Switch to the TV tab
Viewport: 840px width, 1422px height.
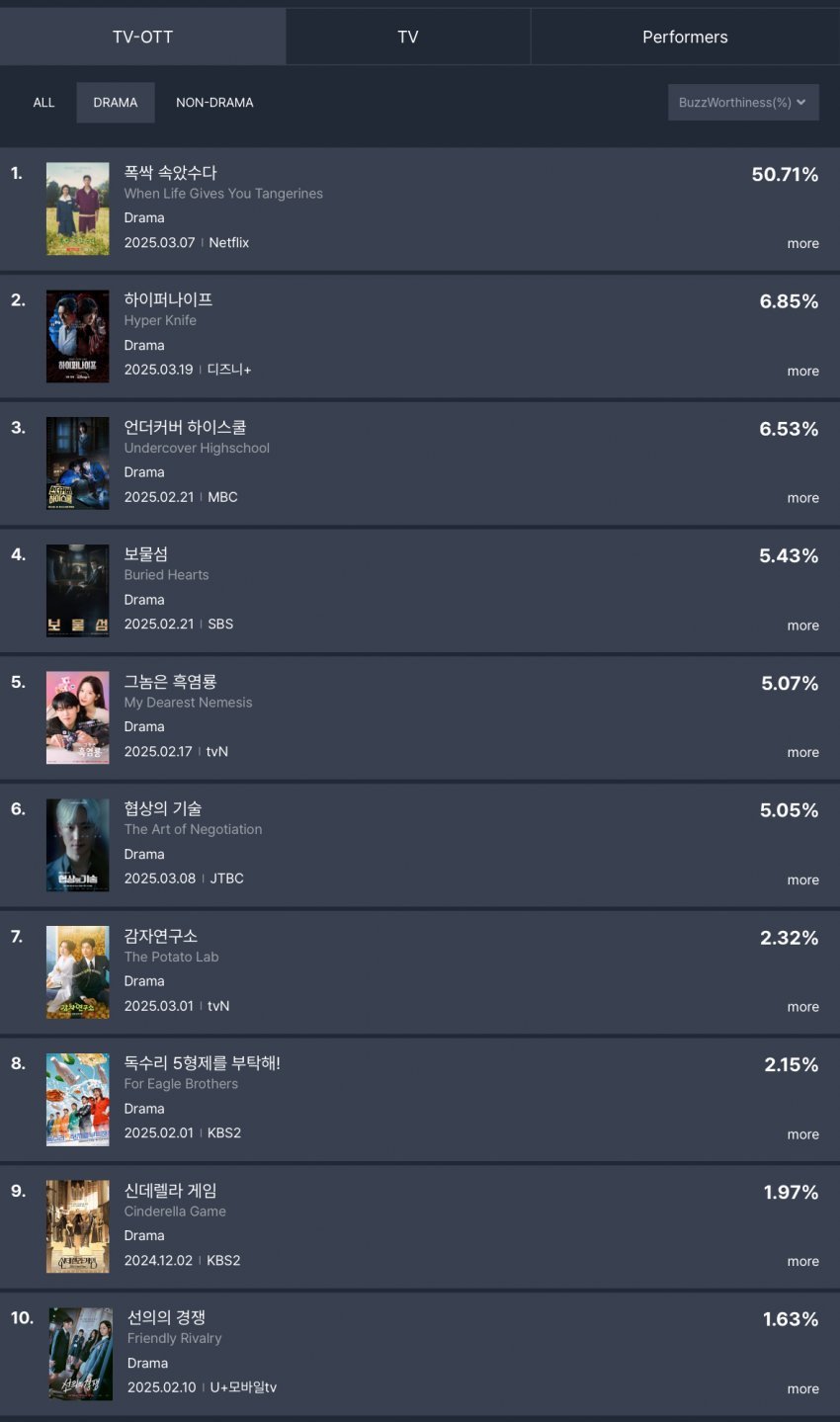[x=408, y=38]
